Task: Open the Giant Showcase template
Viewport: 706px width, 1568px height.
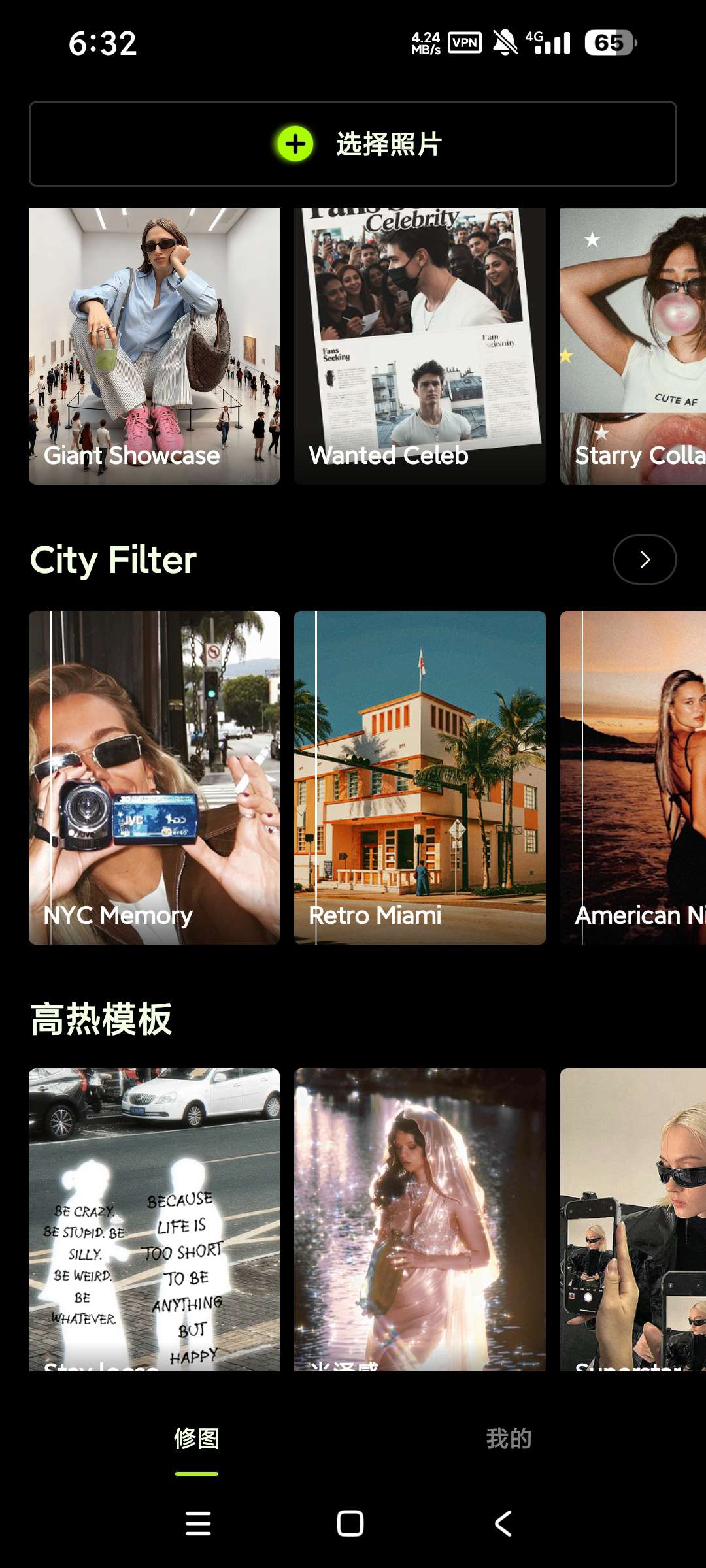Action: (x=154, y=346)
